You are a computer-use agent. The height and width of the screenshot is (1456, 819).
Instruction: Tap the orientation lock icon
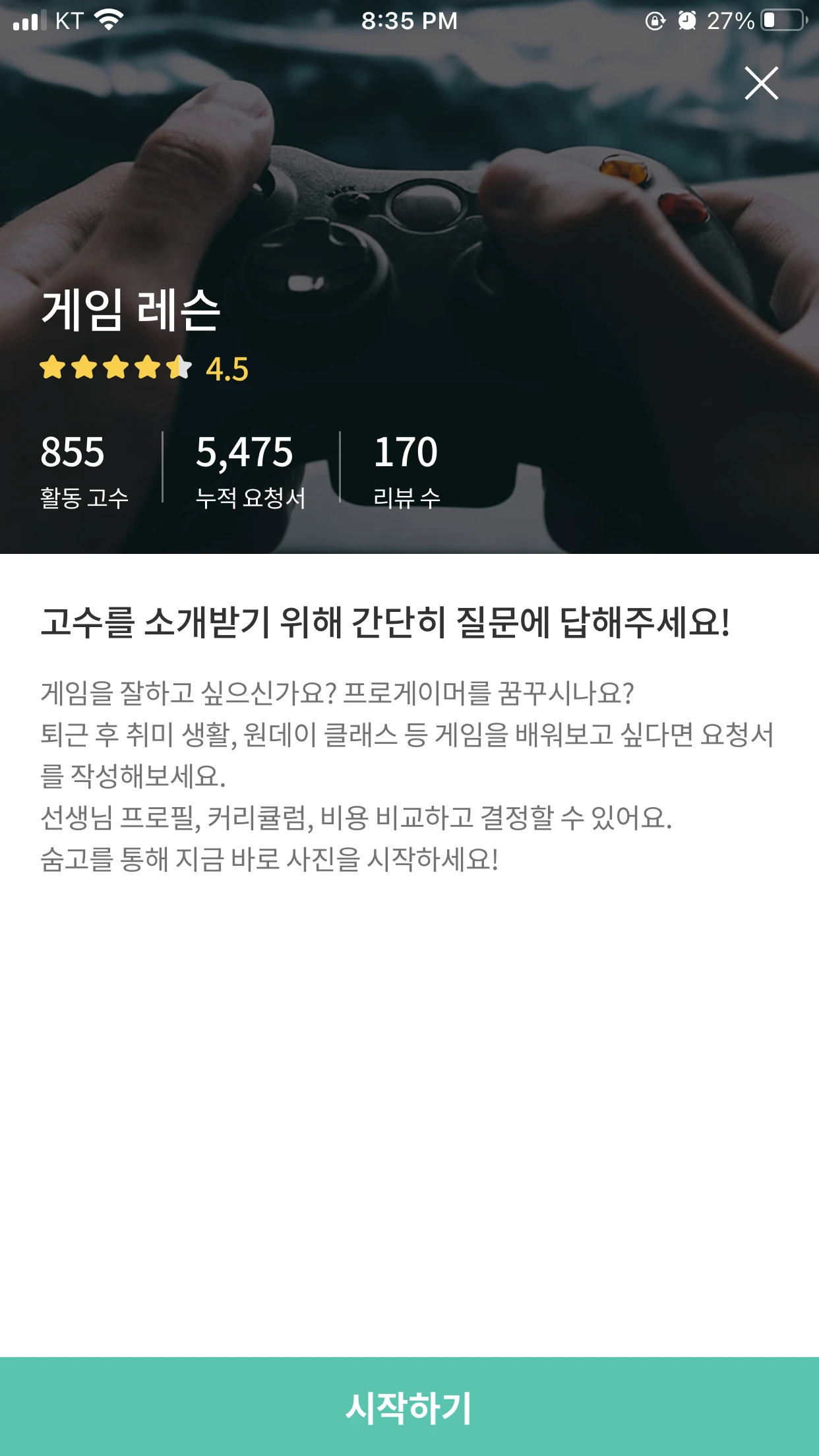[653, 20]
